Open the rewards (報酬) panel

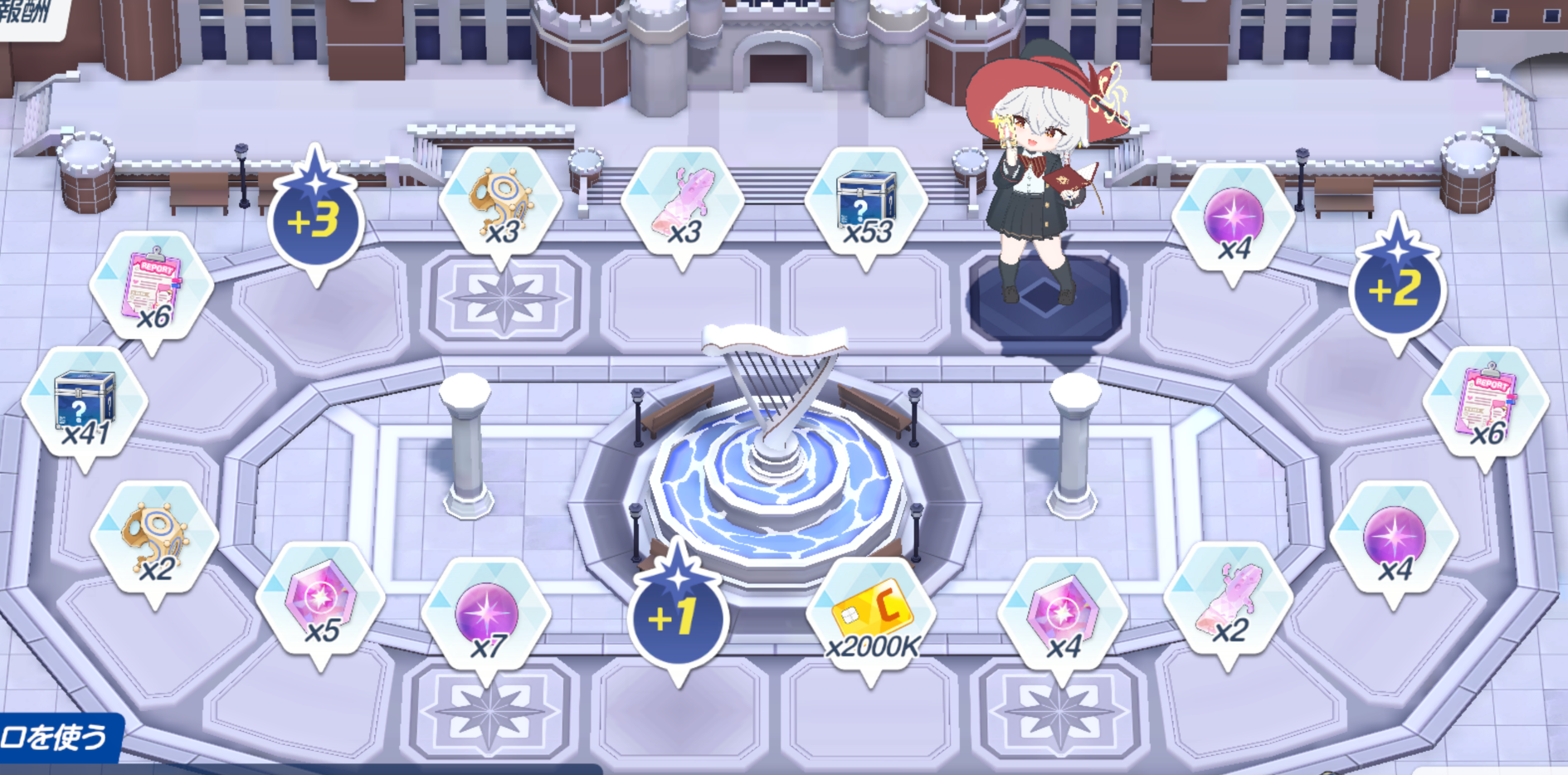29,14
